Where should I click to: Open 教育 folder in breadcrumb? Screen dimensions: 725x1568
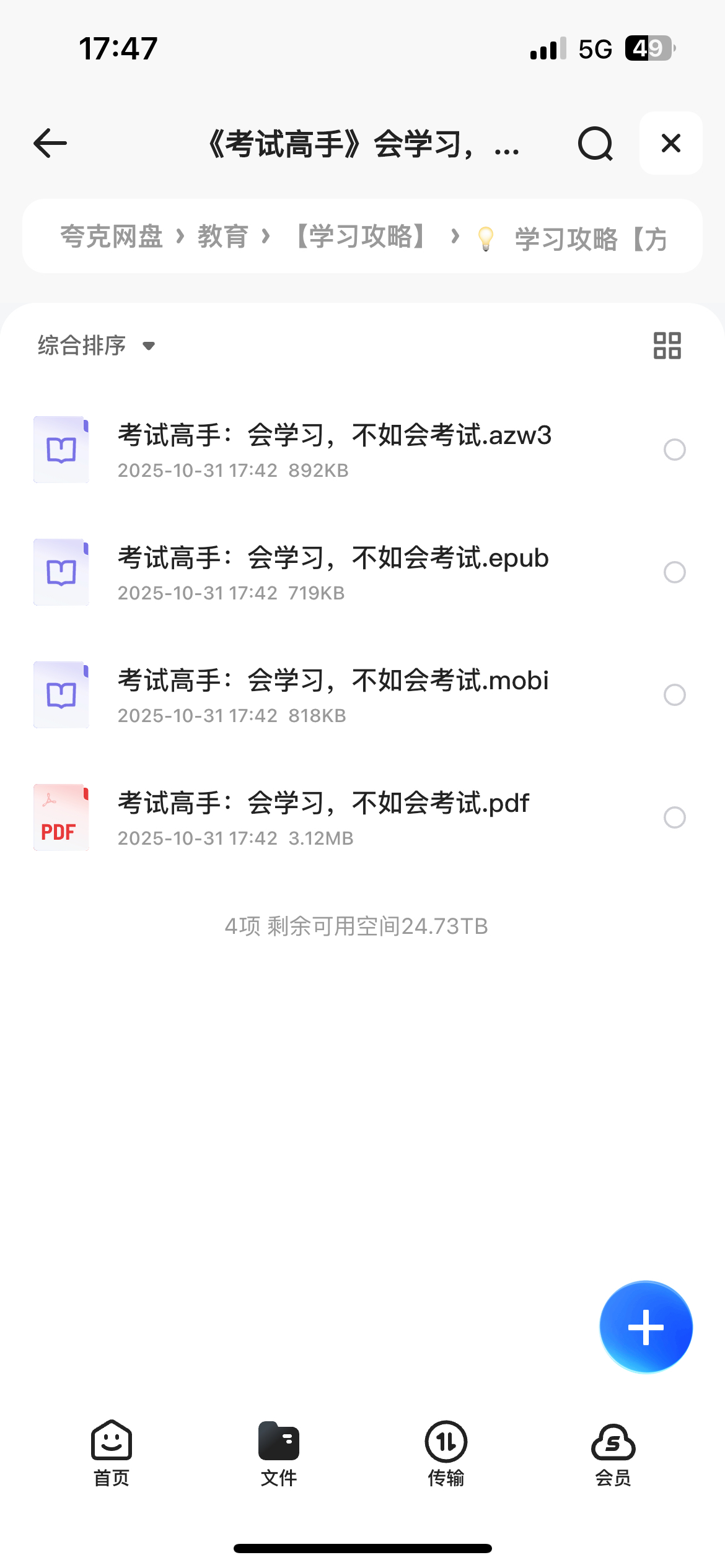coord(222,237)
